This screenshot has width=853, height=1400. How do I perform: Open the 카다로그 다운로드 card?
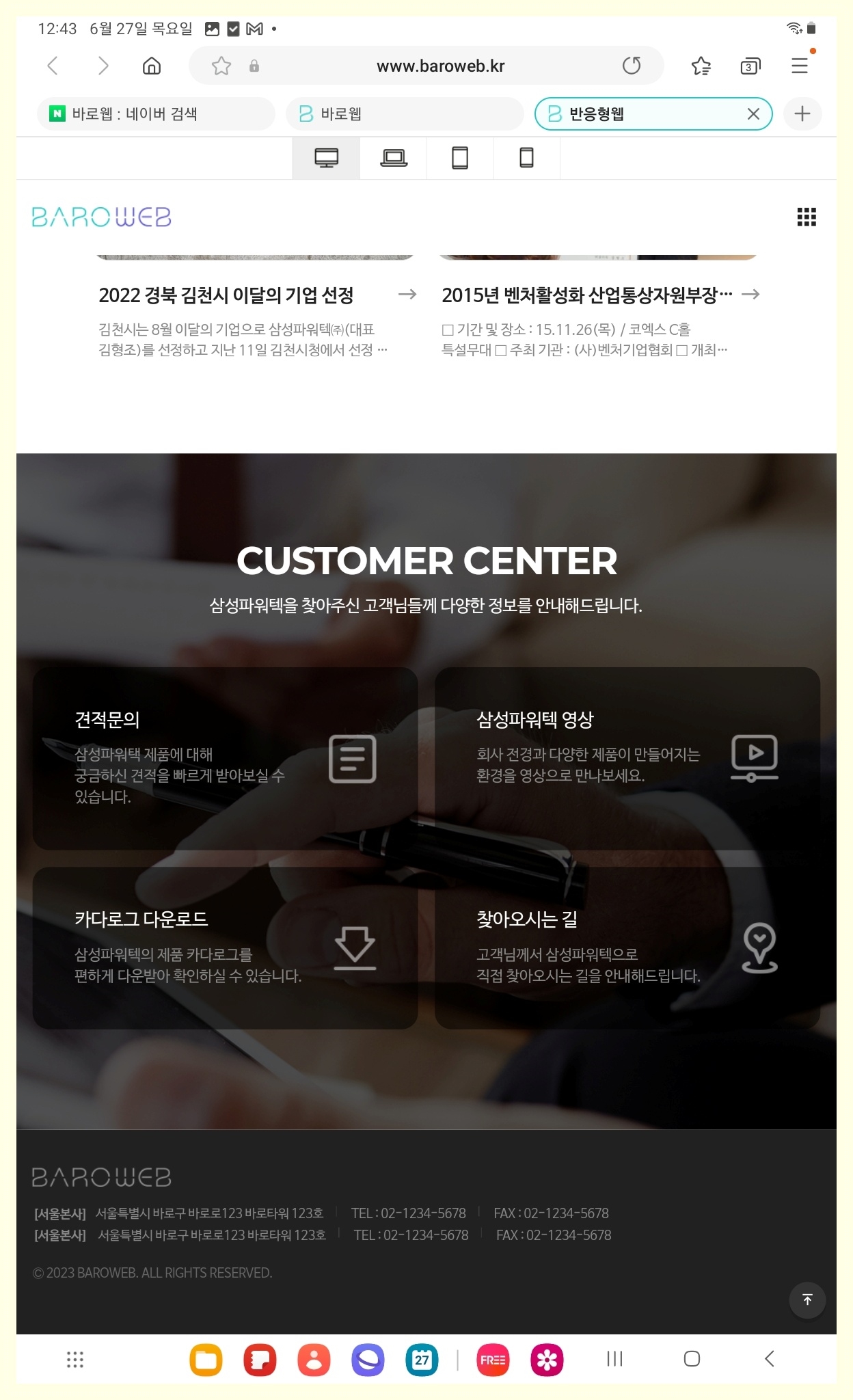coord(225,947)
